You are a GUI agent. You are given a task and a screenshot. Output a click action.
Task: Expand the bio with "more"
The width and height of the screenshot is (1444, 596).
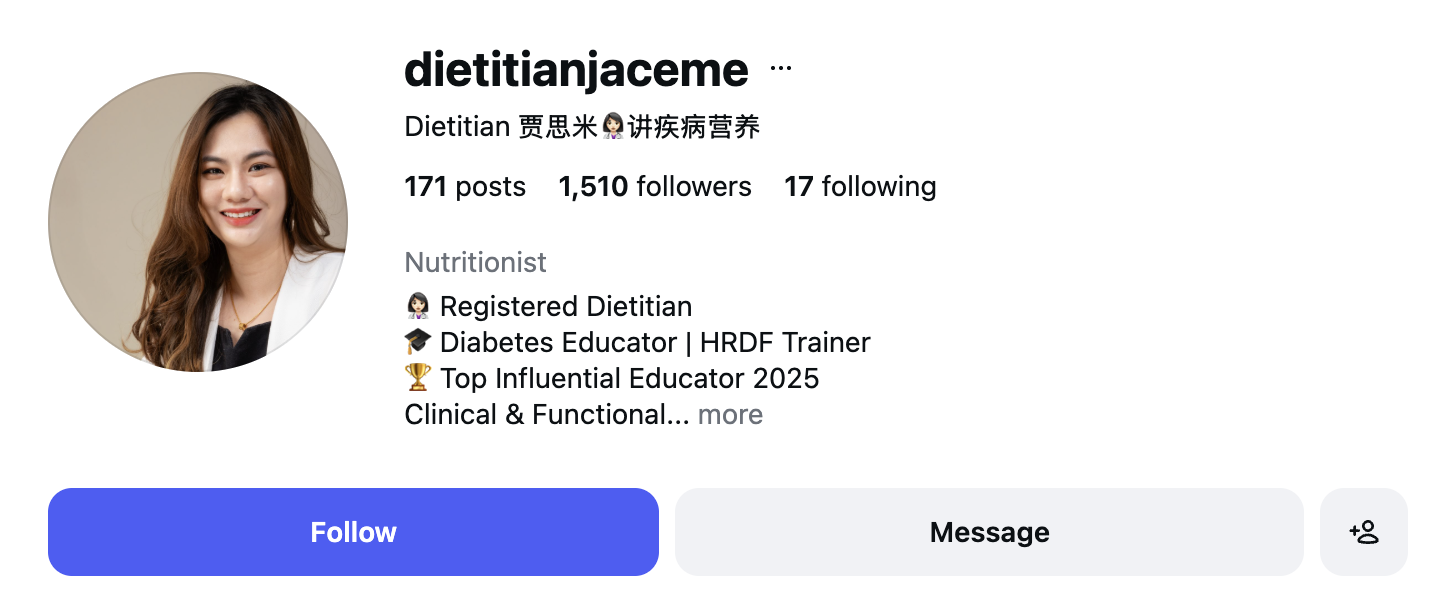tap(730, 415)
